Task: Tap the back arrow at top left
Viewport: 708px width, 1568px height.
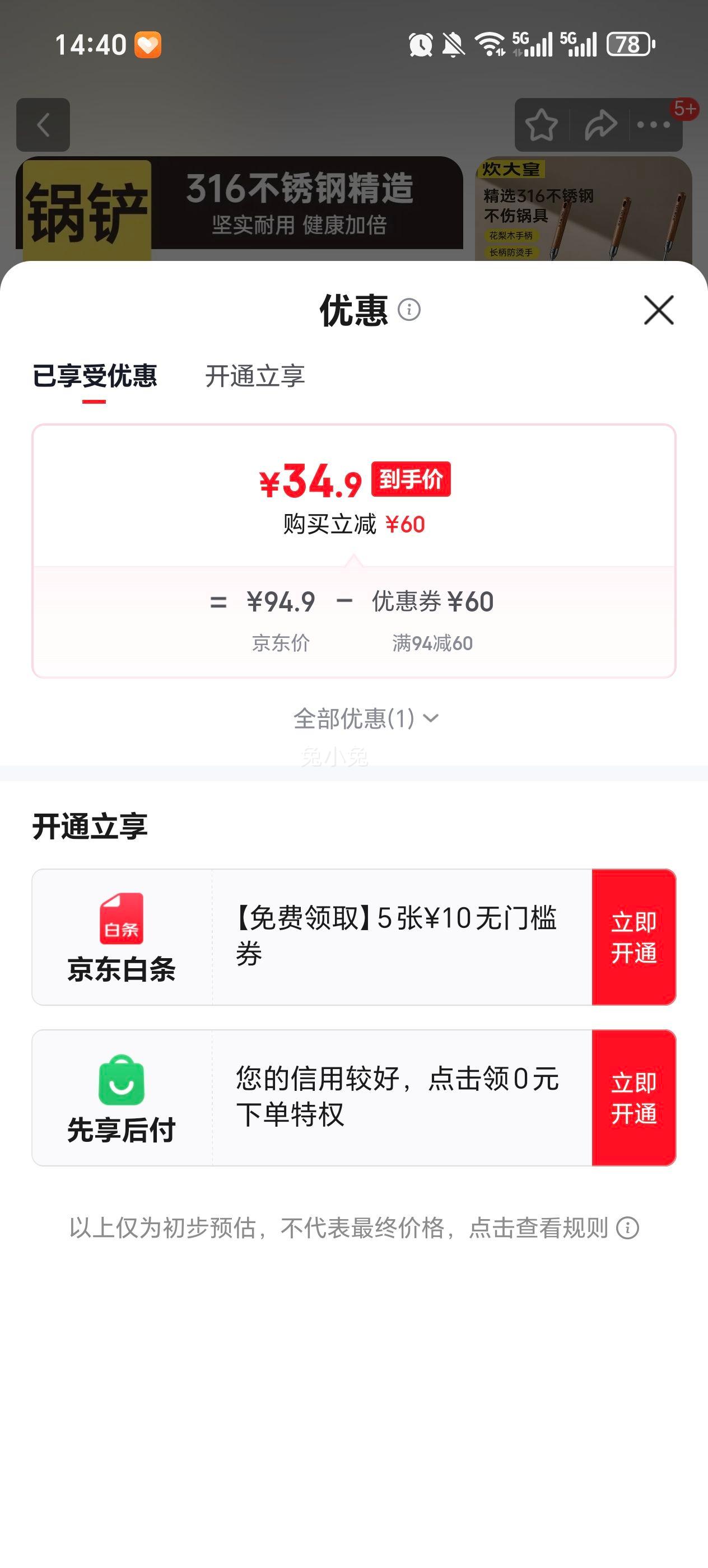Action: tap(43, 125)
